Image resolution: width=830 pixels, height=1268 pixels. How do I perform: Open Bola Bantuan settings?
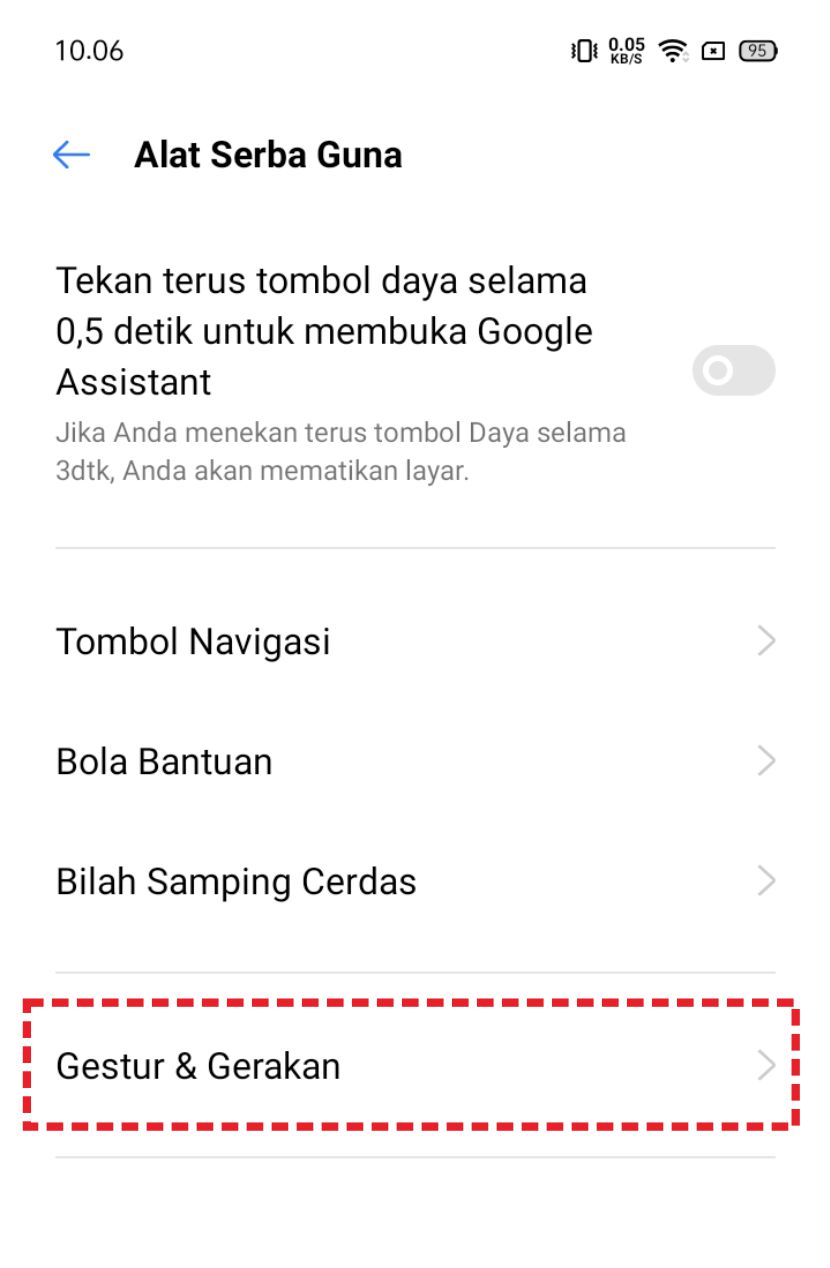(x=415, y=762)
